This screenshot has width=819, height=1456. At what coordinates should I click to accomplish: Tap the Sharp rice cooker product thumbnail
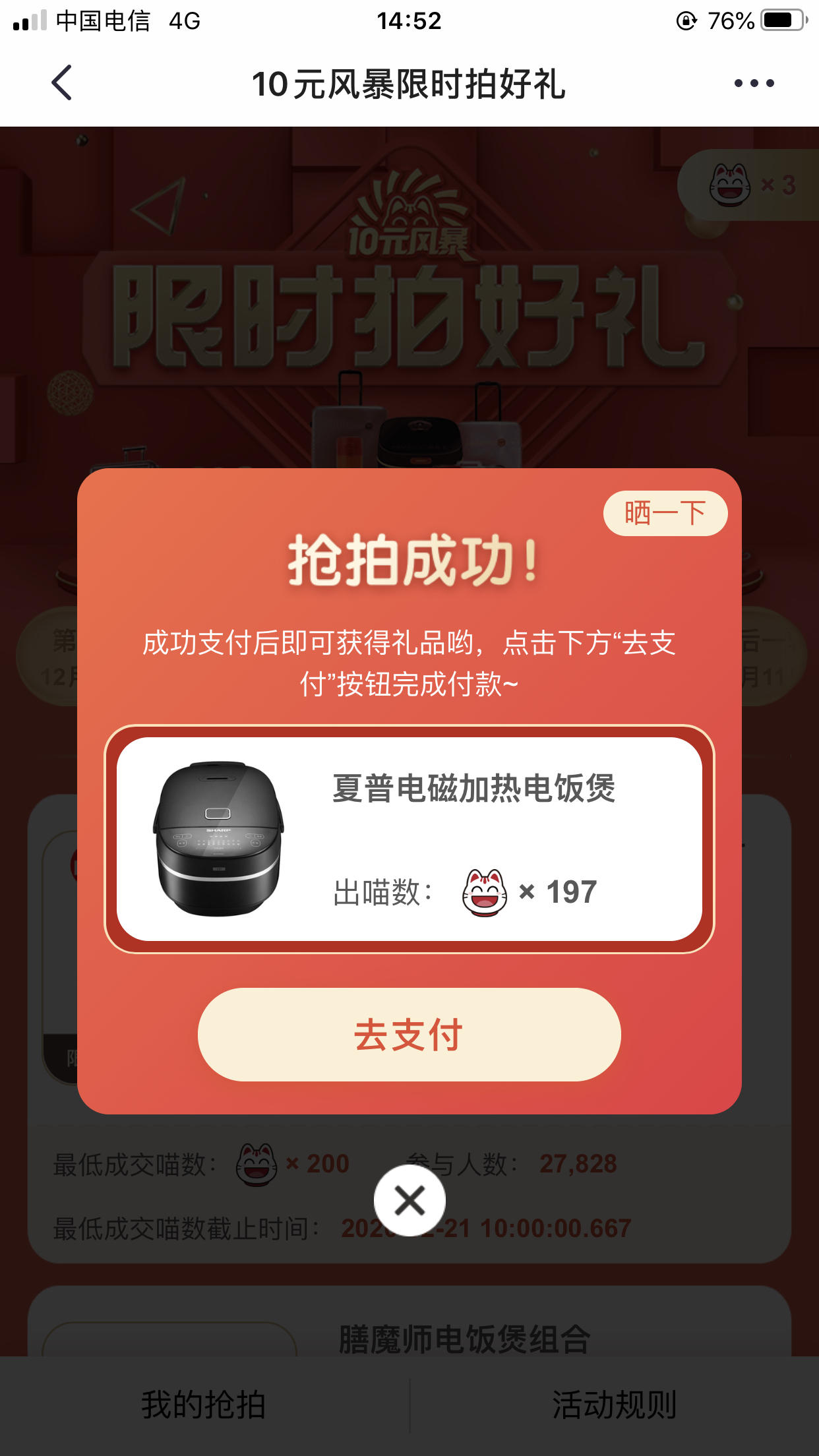218,837
